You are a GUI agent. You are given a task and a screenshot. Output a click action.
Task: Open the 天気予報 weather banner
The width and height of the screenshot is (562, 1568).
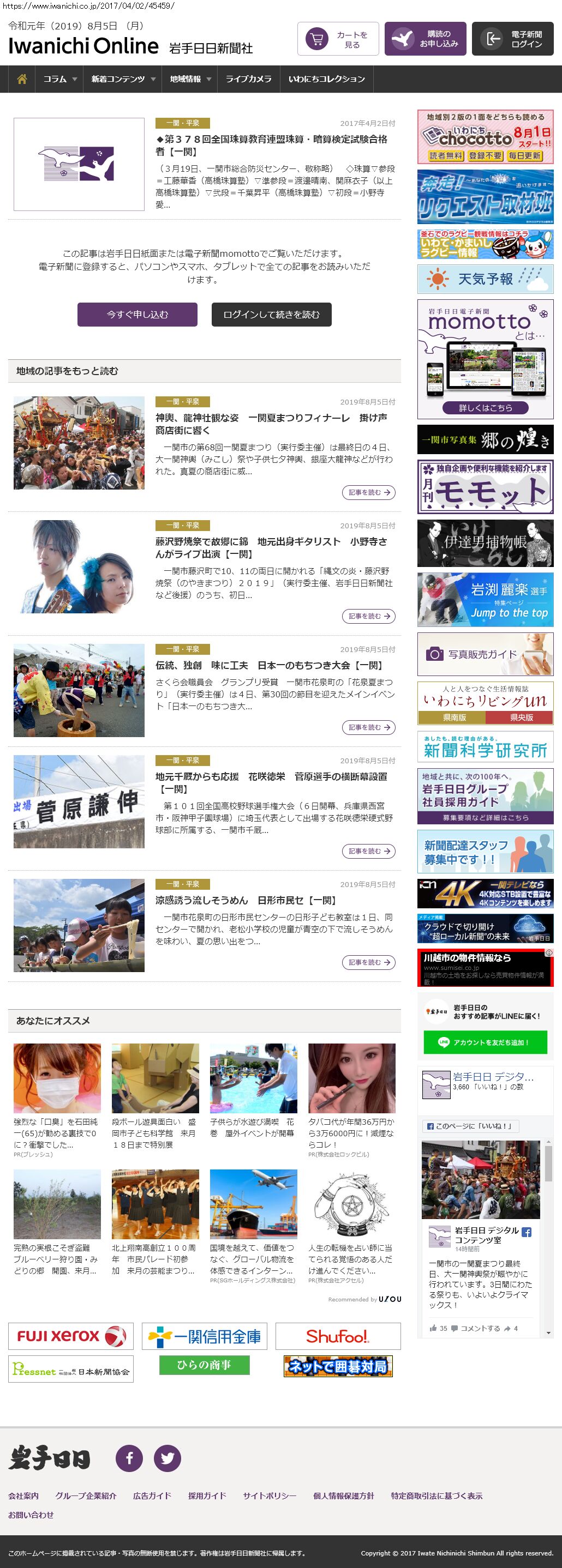coord(485,279)
